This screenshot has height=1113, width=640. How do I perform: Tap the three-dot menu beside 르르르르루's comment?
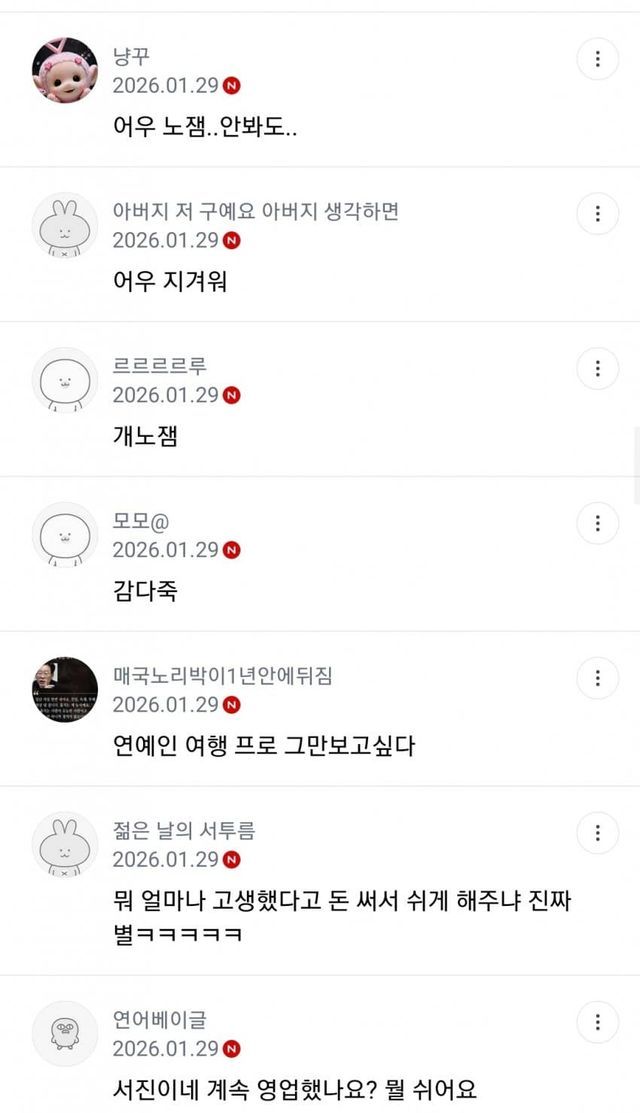point(597,369)
